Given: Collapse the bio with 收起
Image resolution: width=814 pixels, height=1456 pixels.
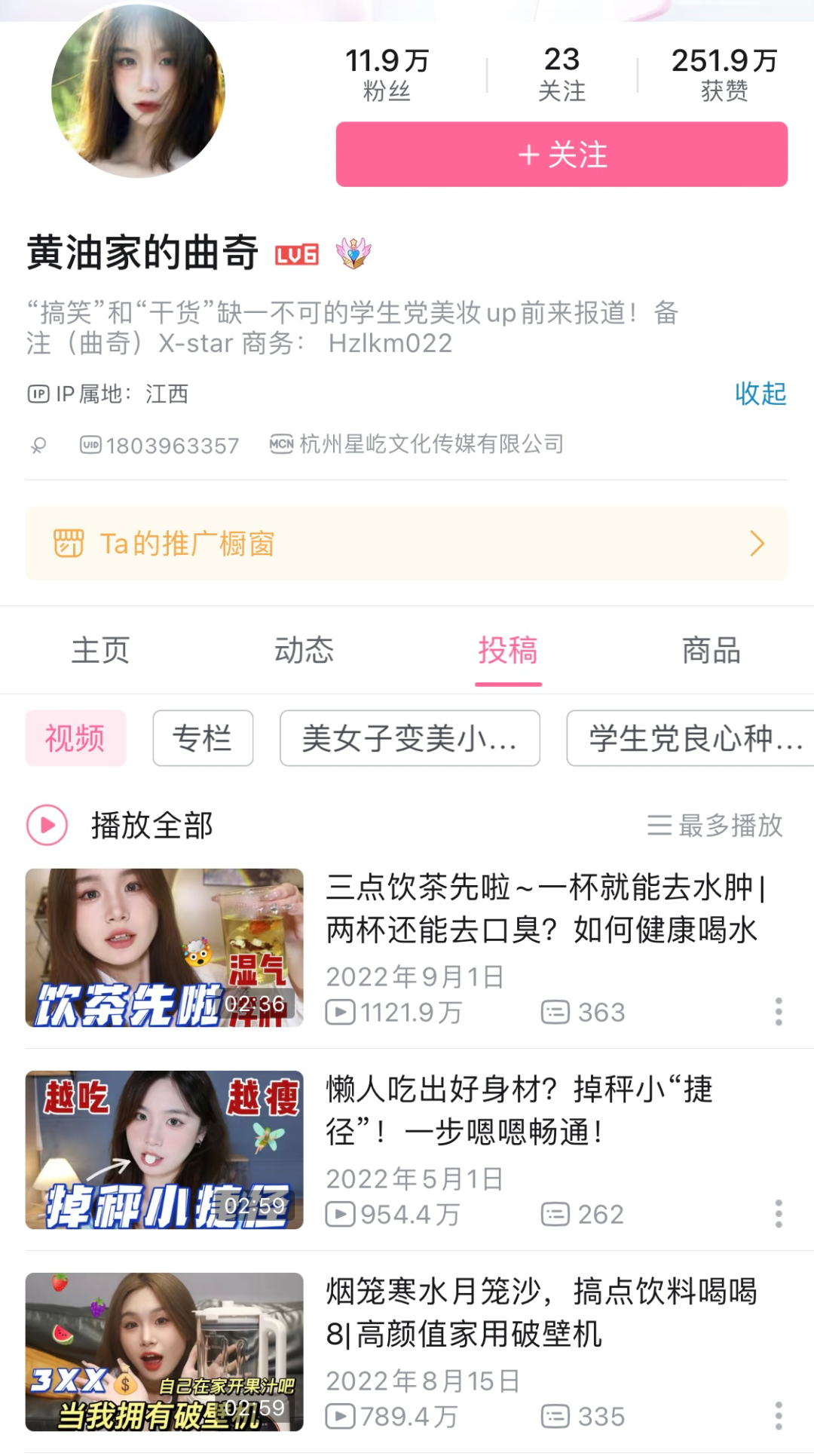Looking at the screenshot, I should click(760, 393).
